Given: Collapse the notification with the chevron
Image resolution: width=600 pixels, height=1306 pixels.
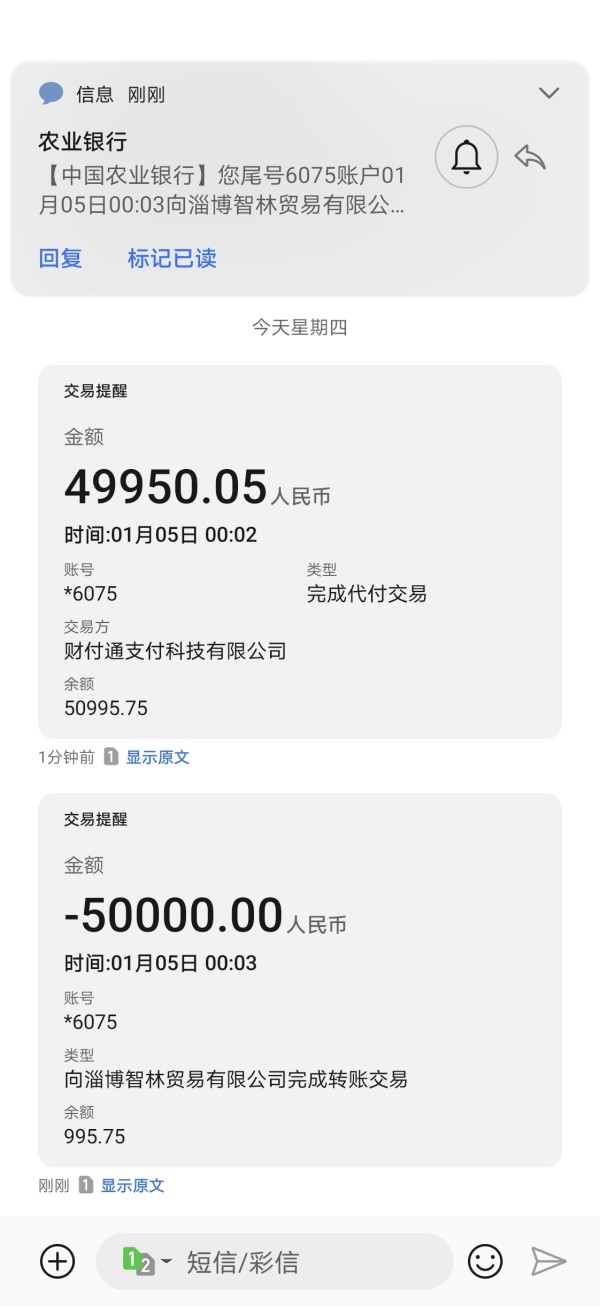Looking at the screenshot, I should click(548, 93).
